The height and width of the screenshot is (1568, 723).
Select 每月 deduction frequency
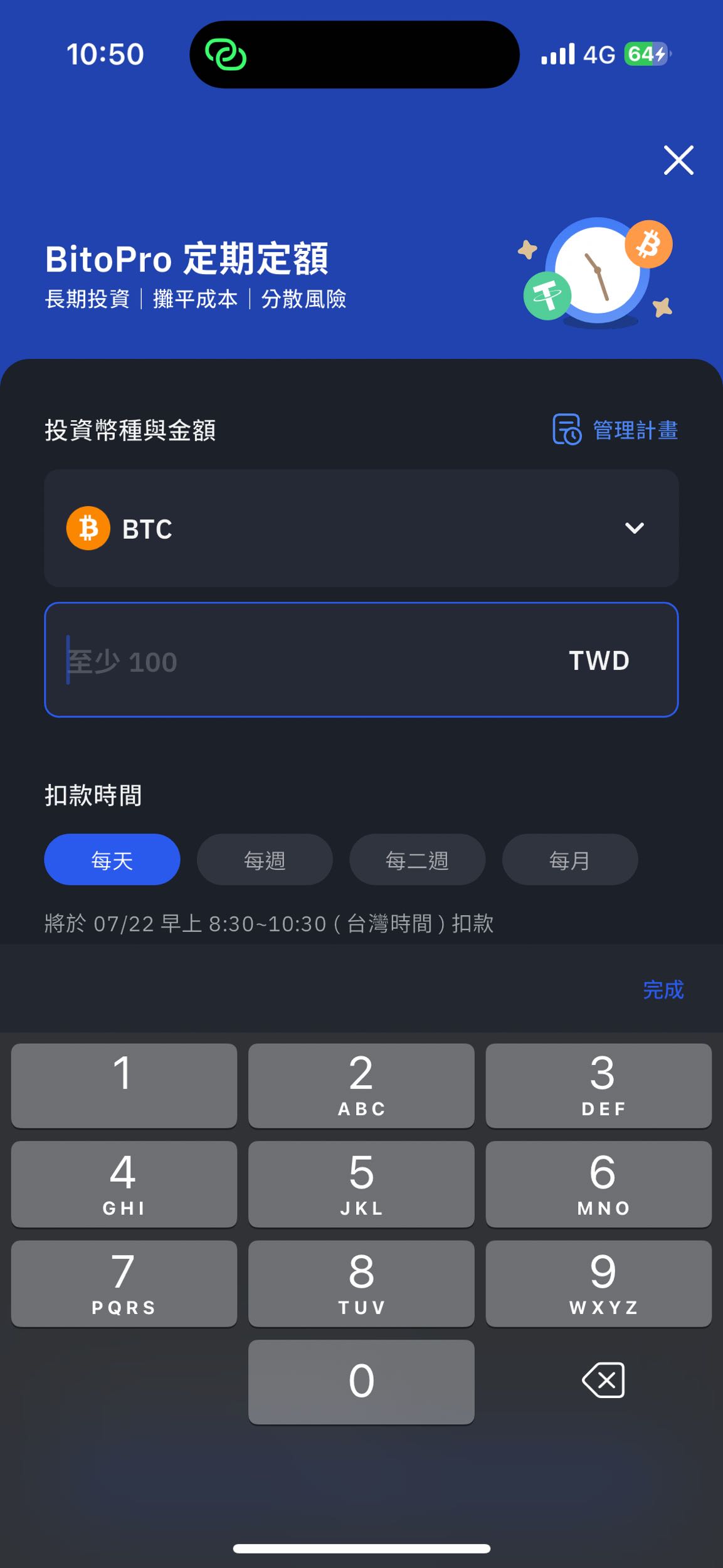569,860
